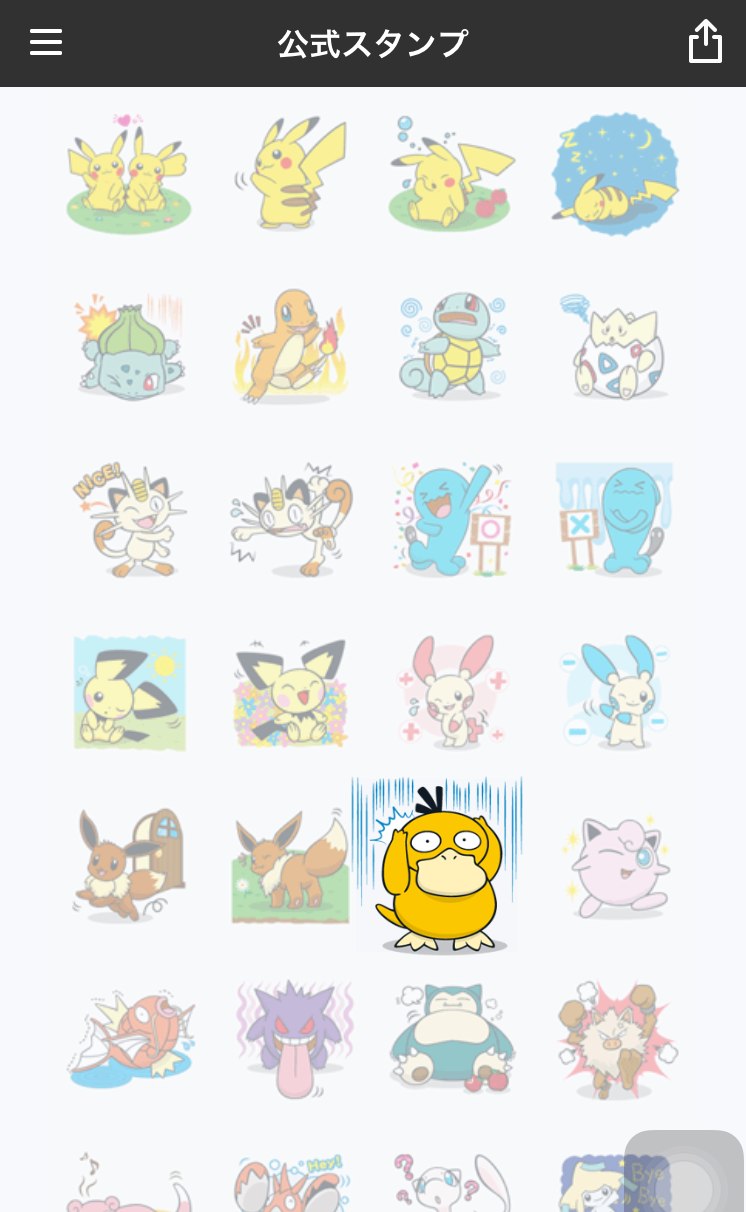Tap the Snorlax sticker
Image resolution: width=746 pixels, height=1212 pixels.
click(452, 1037)
